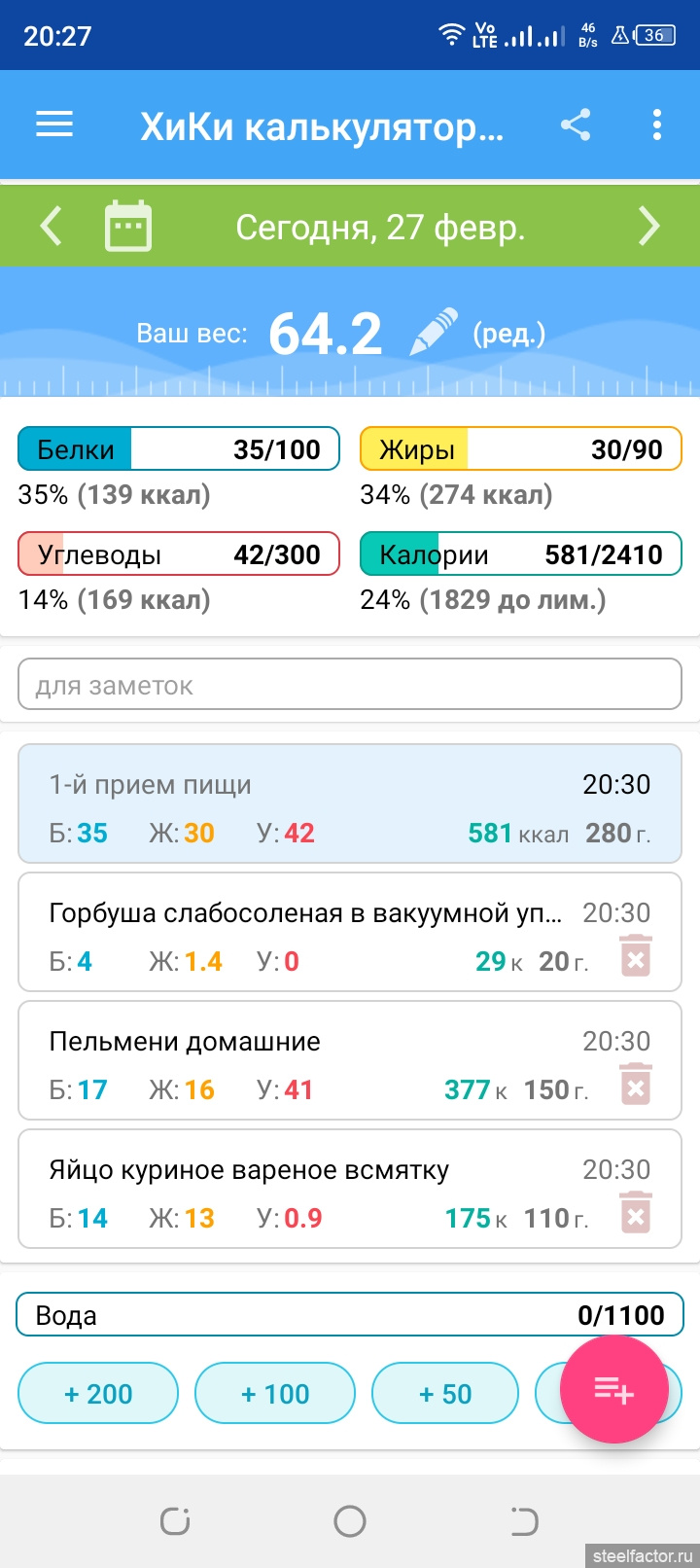This screenshot has width=700, height=1568.
Task: Open the 'Пельмени домашние' food entry
Action: click(301, 1060)
